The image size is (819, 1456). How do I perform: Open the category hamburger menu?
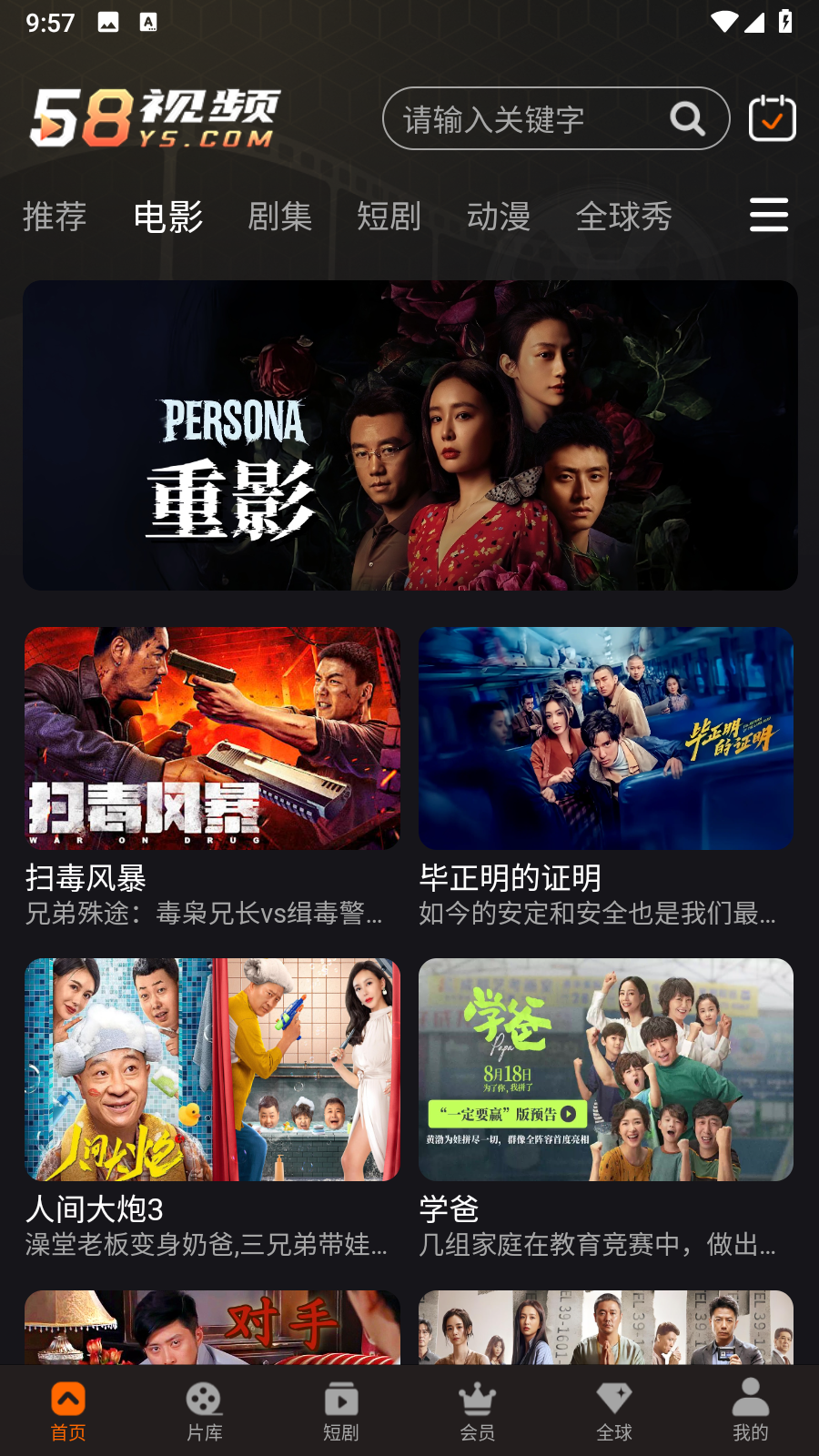[x=768, y=216]
